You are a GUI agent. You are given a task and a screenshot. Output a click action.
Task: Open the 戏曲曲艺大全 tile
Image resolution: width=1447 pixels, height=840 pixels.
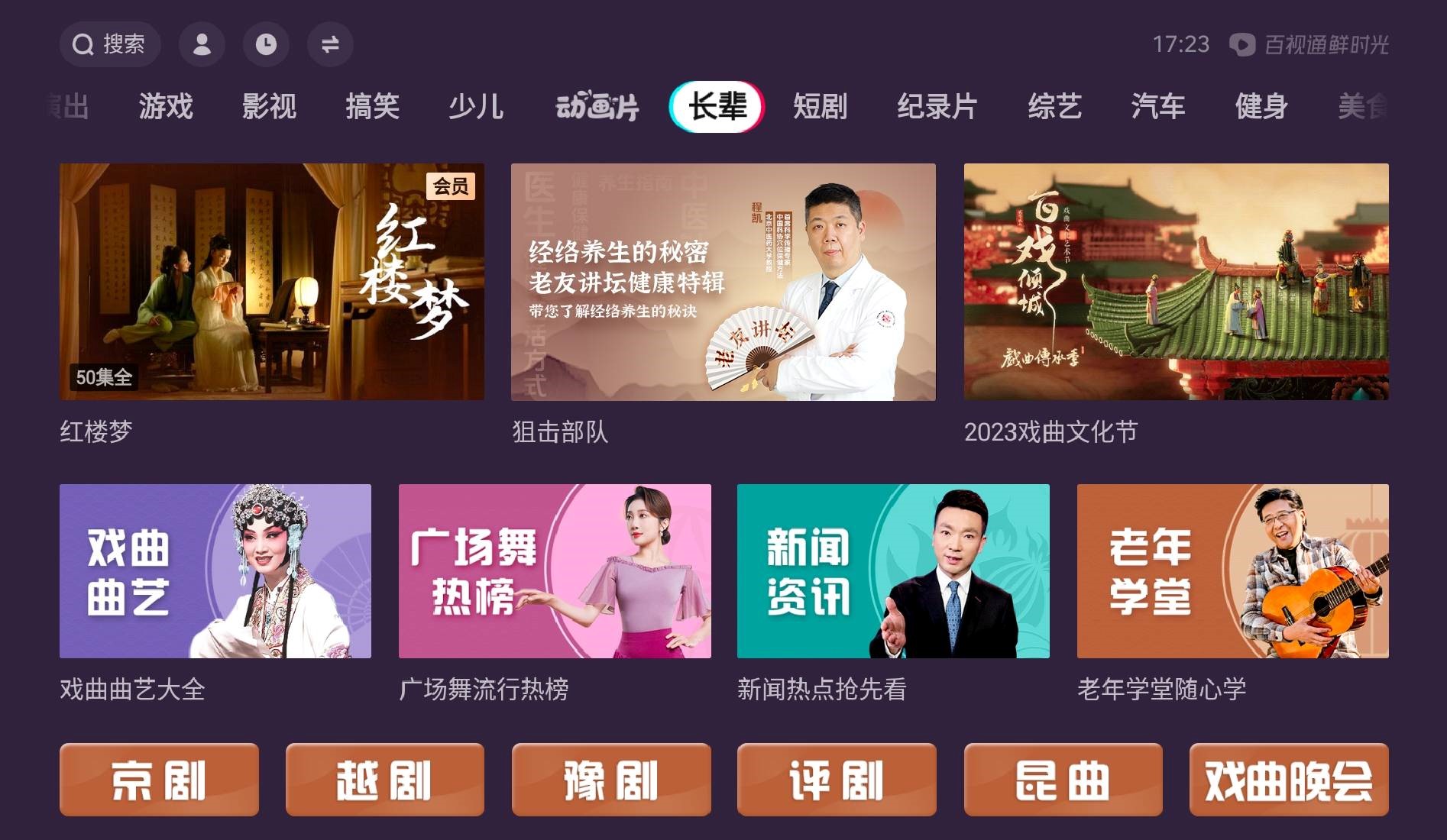(215, 571)
